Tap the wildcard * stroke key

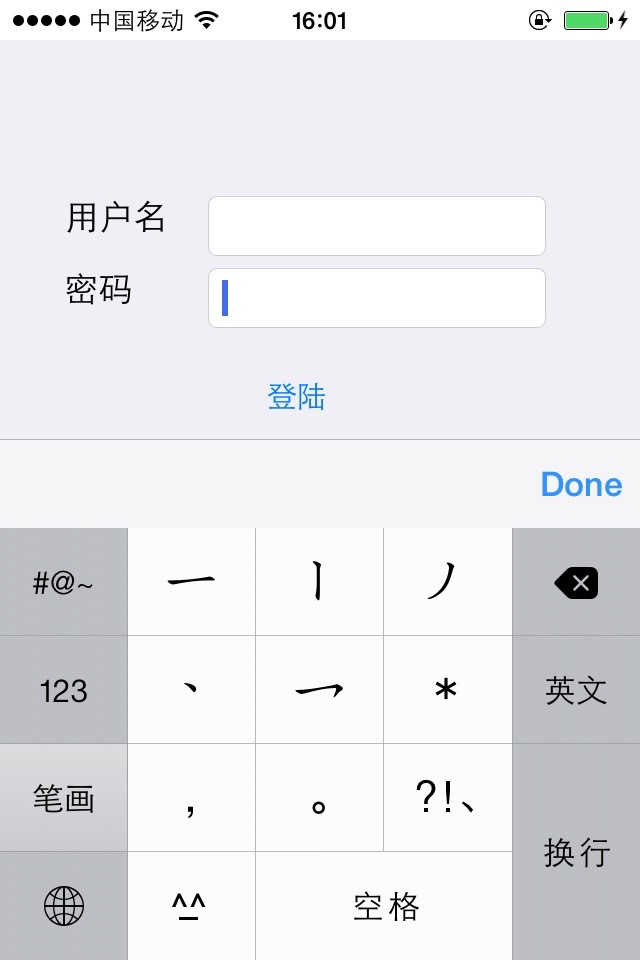[447, 690]
